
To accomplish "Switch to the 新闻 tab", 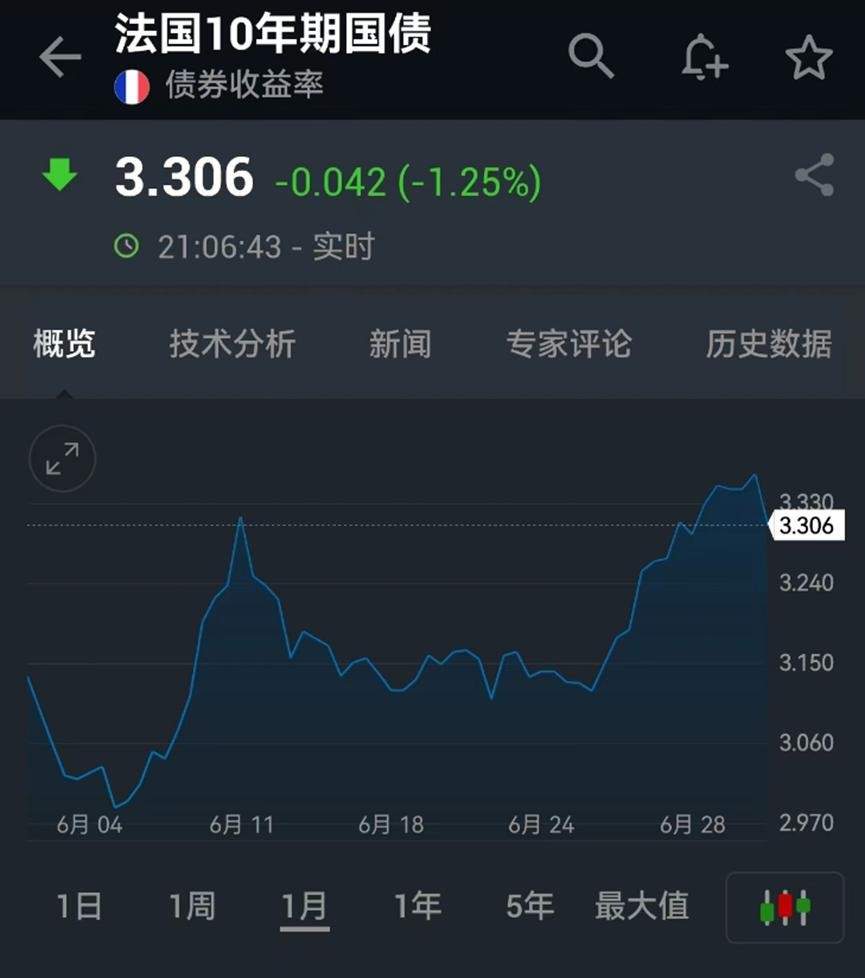I will [x=400, y=344].
